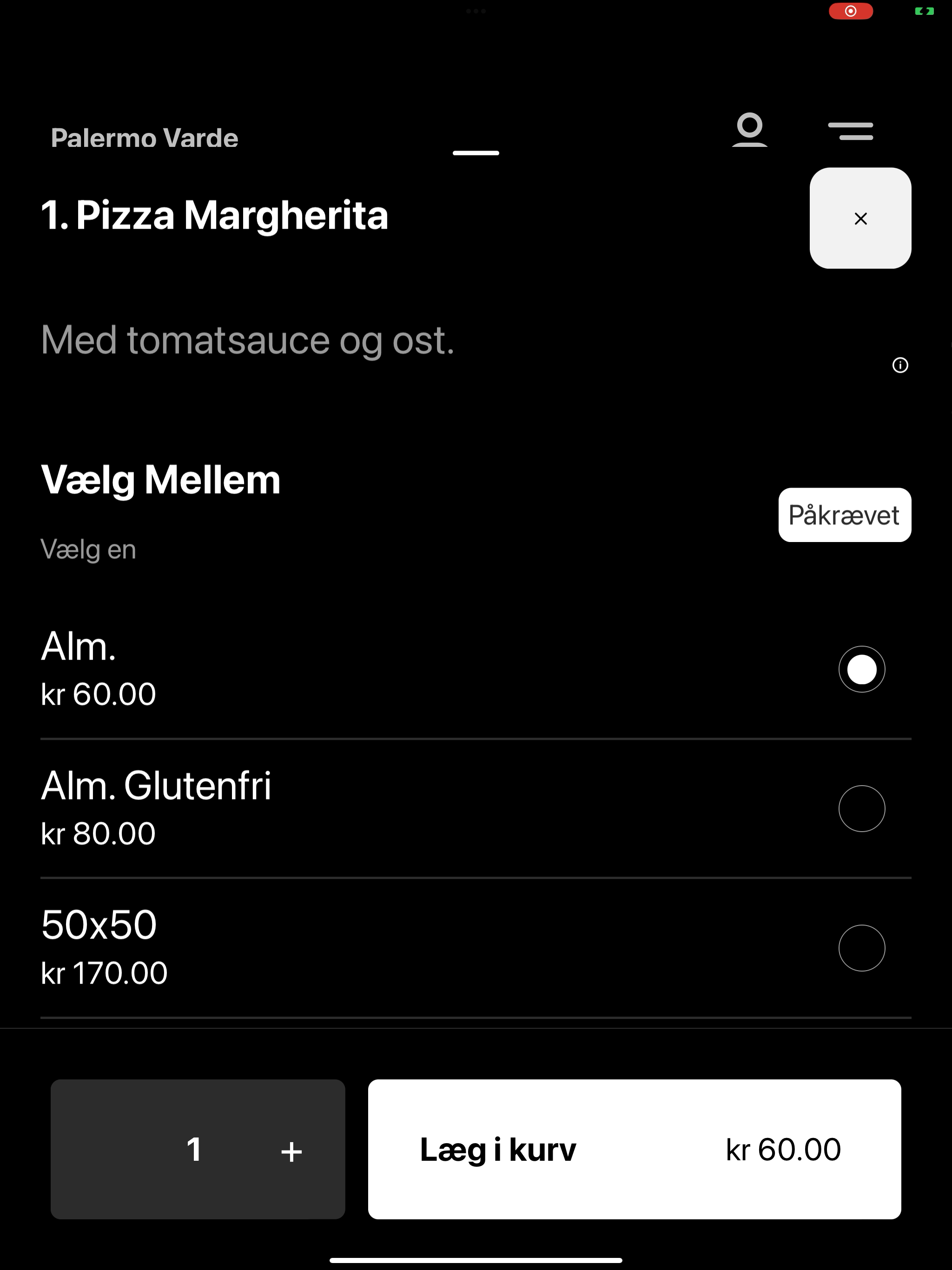The height and width of the screenshot is (1270, 952).
Task: Open the user profile icon
Action: pyautogui.click(x=749, y=130)
